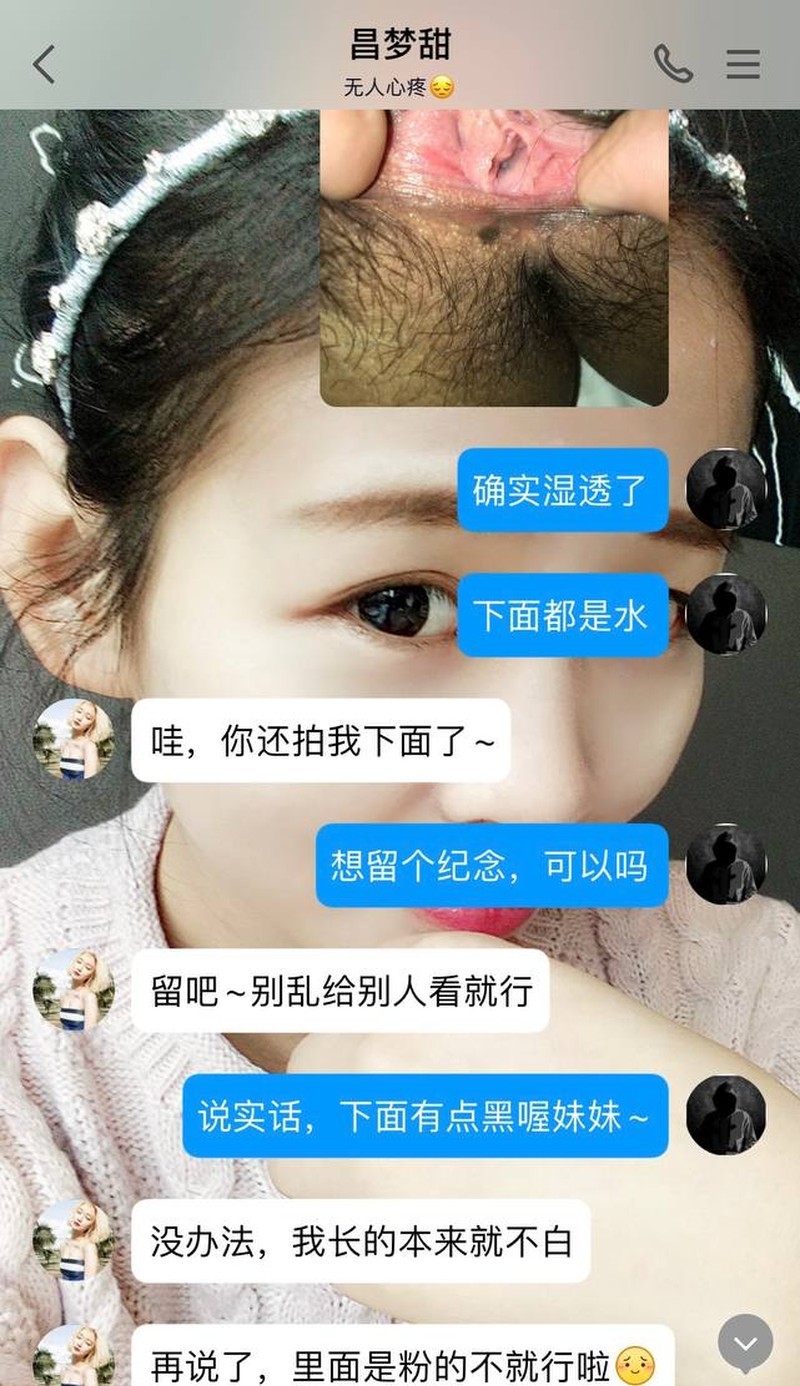Jump to the latest messages
The width and height of the screenshot is (800, 1386).
point(745,1342)
